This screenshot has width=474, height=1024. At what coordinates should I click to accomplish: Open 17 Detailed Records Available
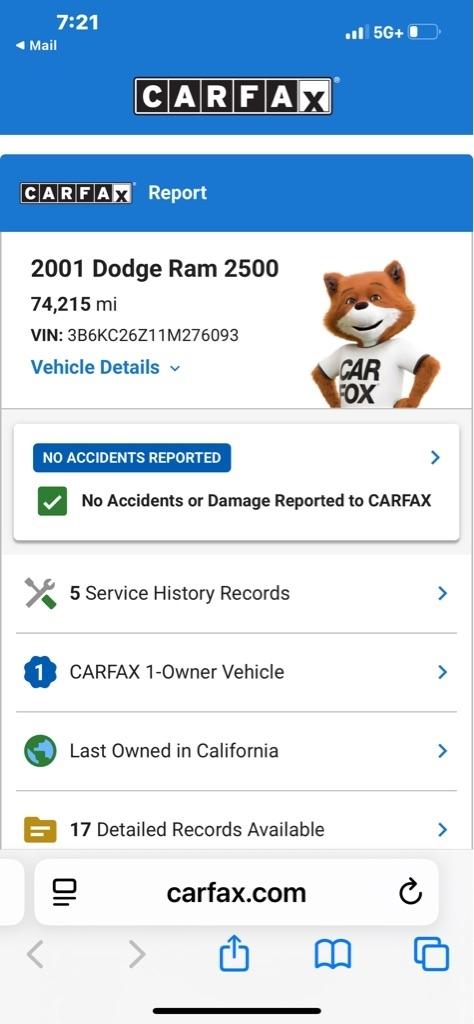236,829
